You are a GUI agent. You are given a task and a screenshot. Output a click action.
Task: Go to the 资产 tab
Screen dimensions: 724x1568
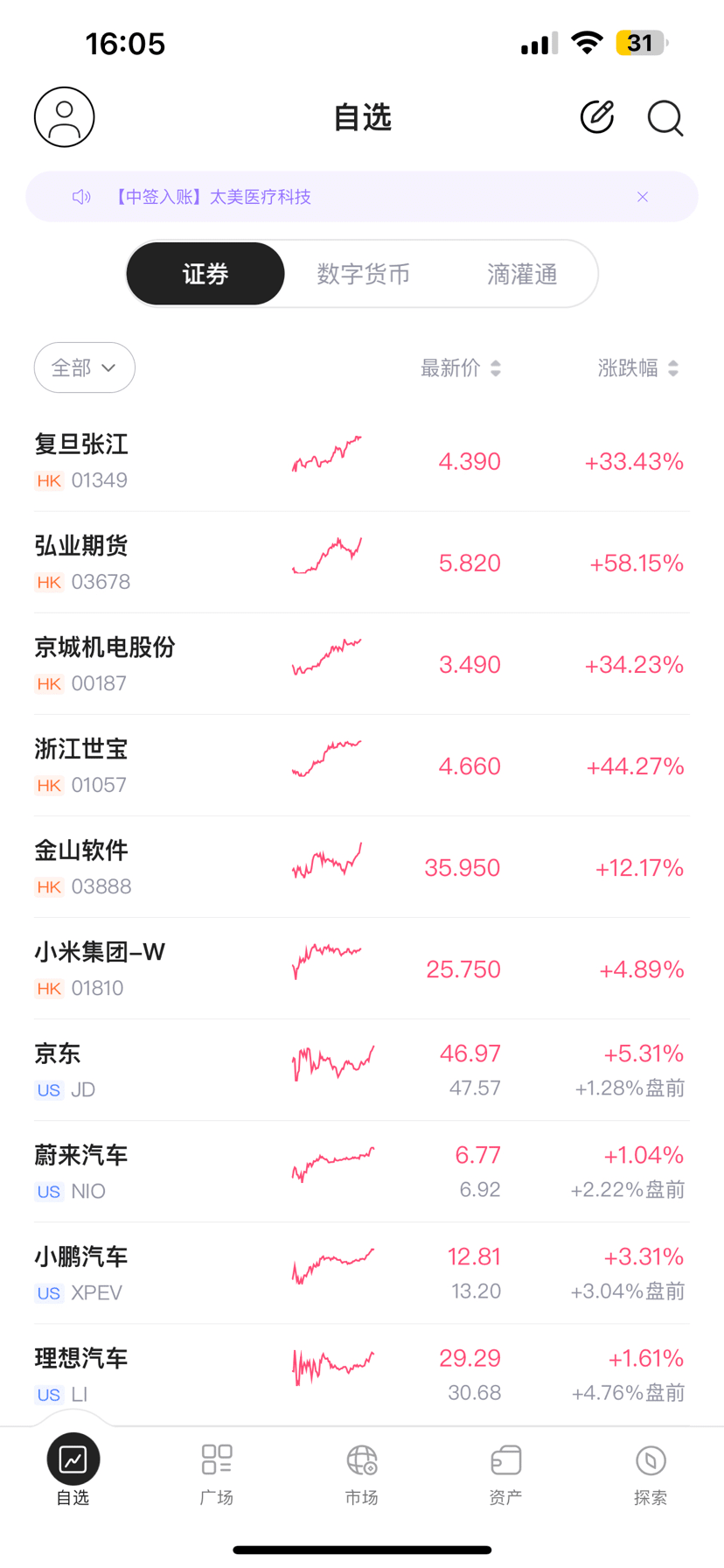point(506,1474)
